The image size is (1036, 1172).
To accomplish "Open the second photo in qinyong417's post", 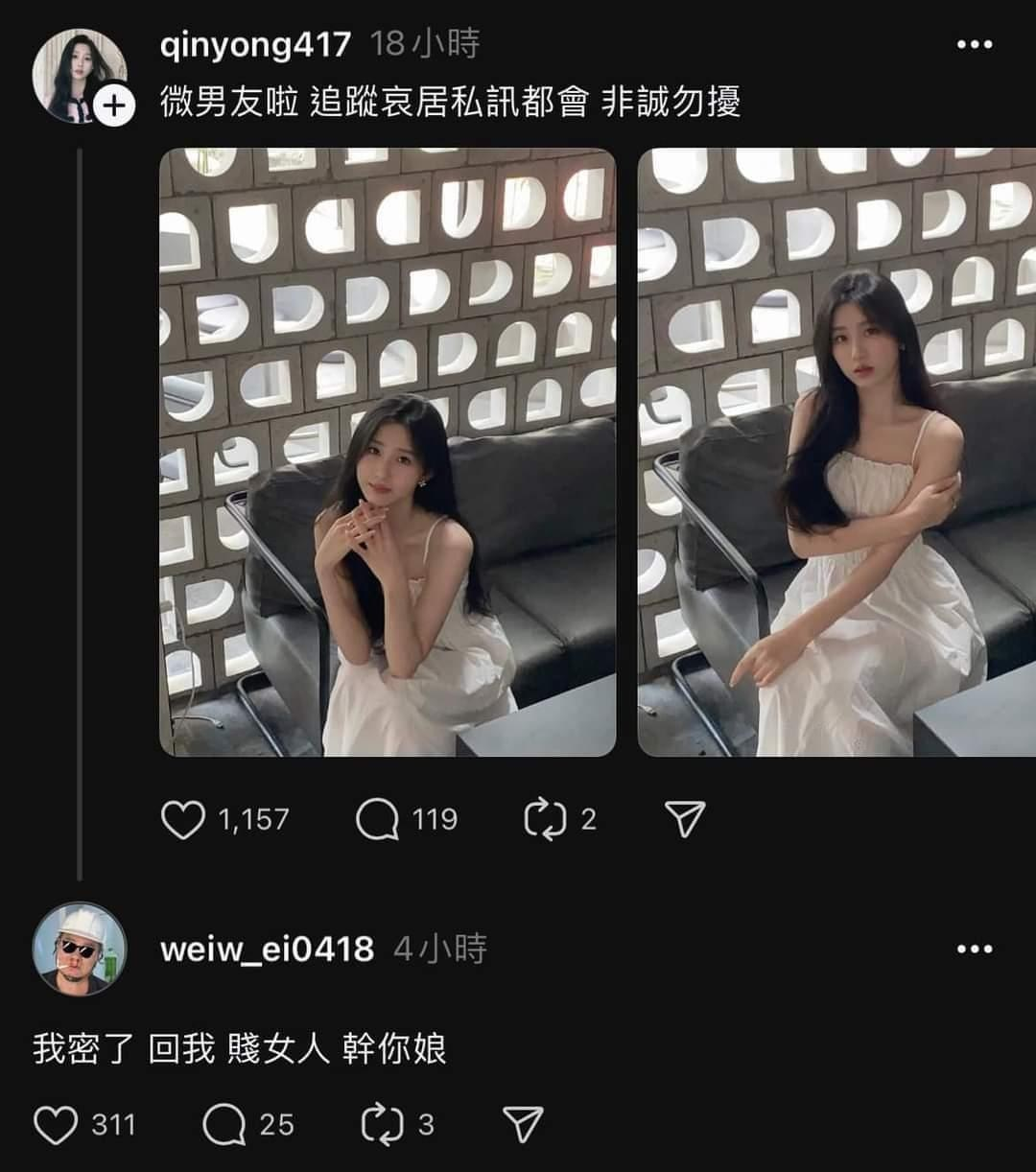I will [836, 452].
